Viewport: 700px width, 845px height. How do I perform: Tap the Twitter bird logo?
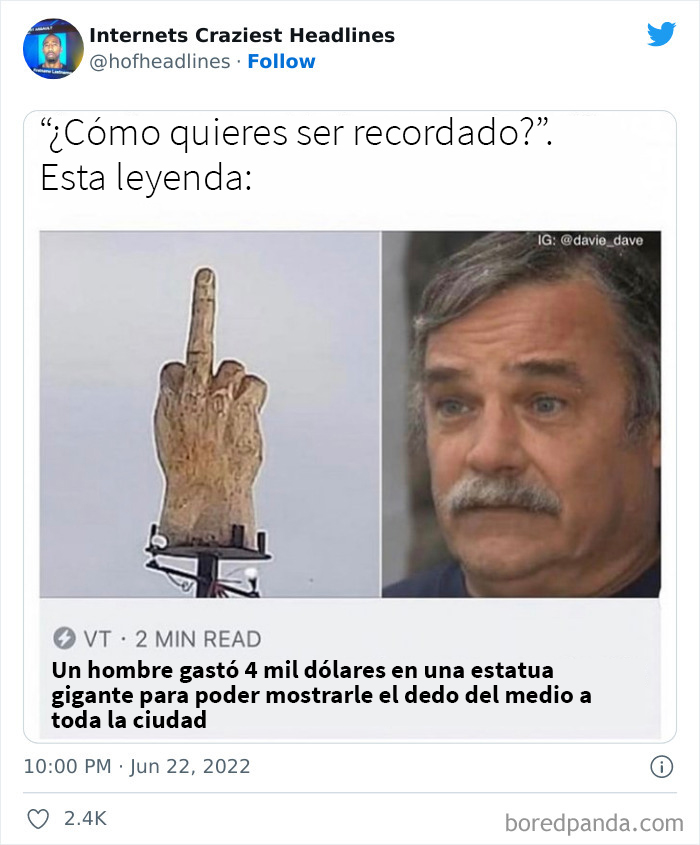click(x=661, y=35)
